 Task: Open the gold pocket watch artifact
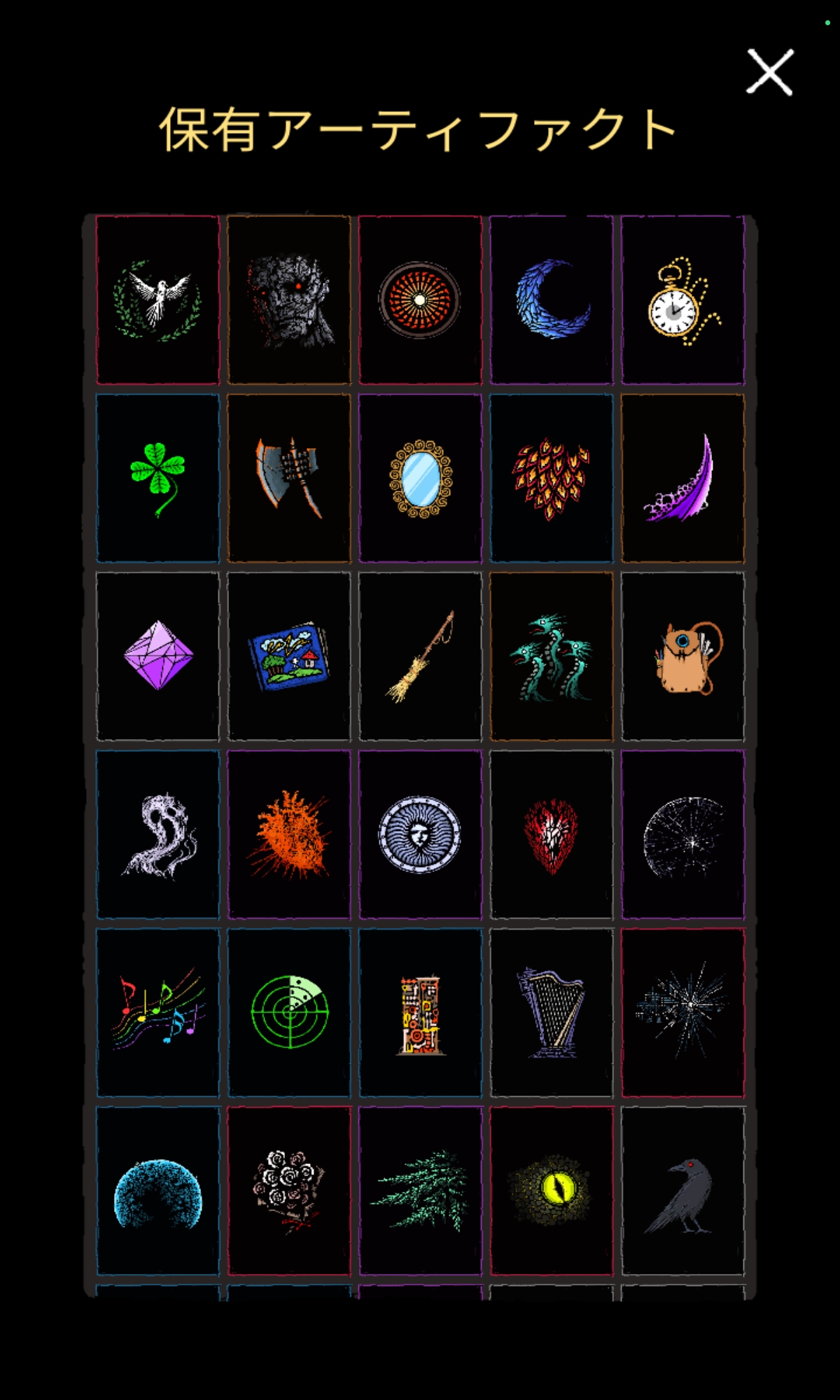(x=682, y=300)
